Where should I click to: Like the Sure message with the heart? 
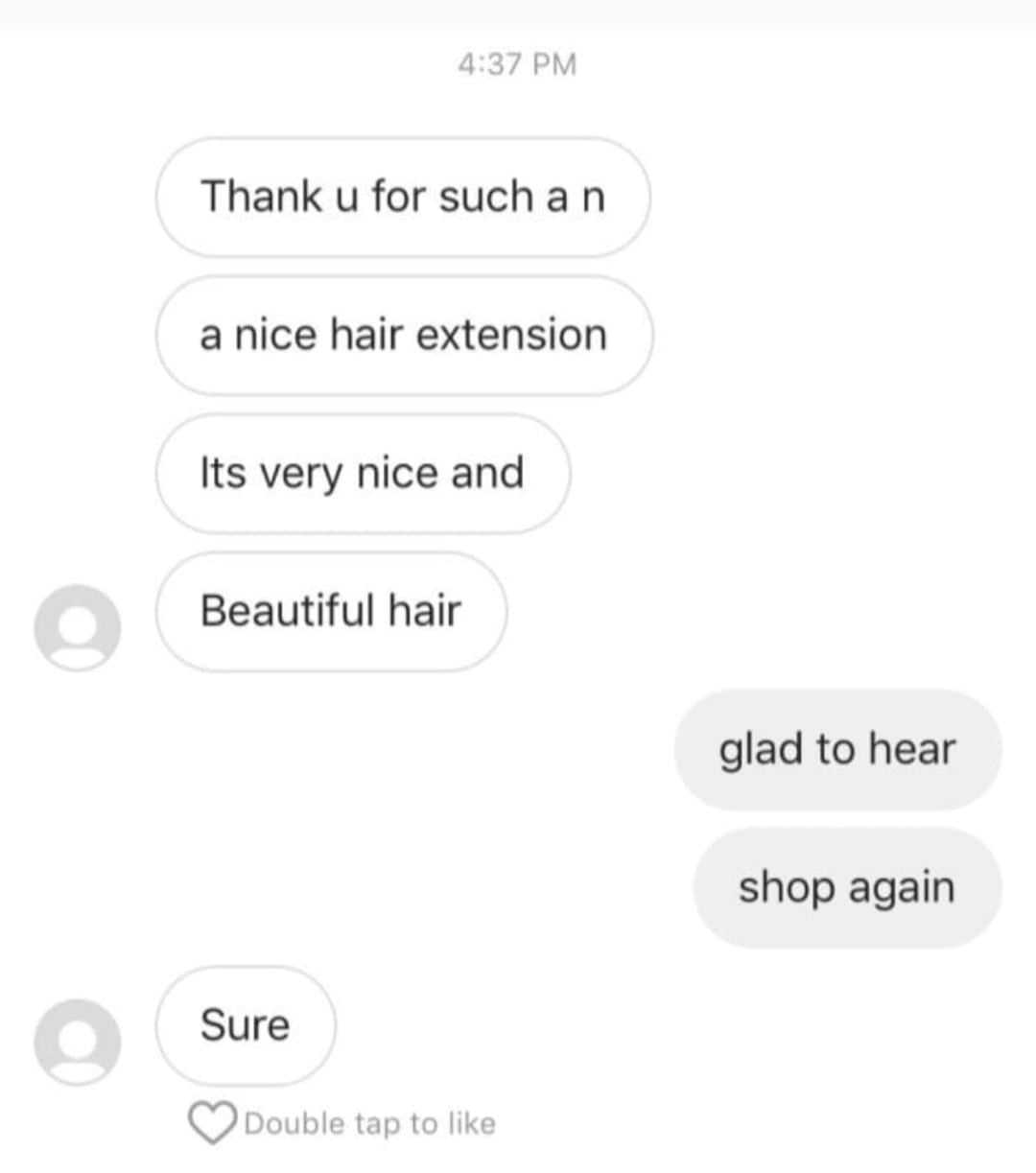coord(212,1123)
